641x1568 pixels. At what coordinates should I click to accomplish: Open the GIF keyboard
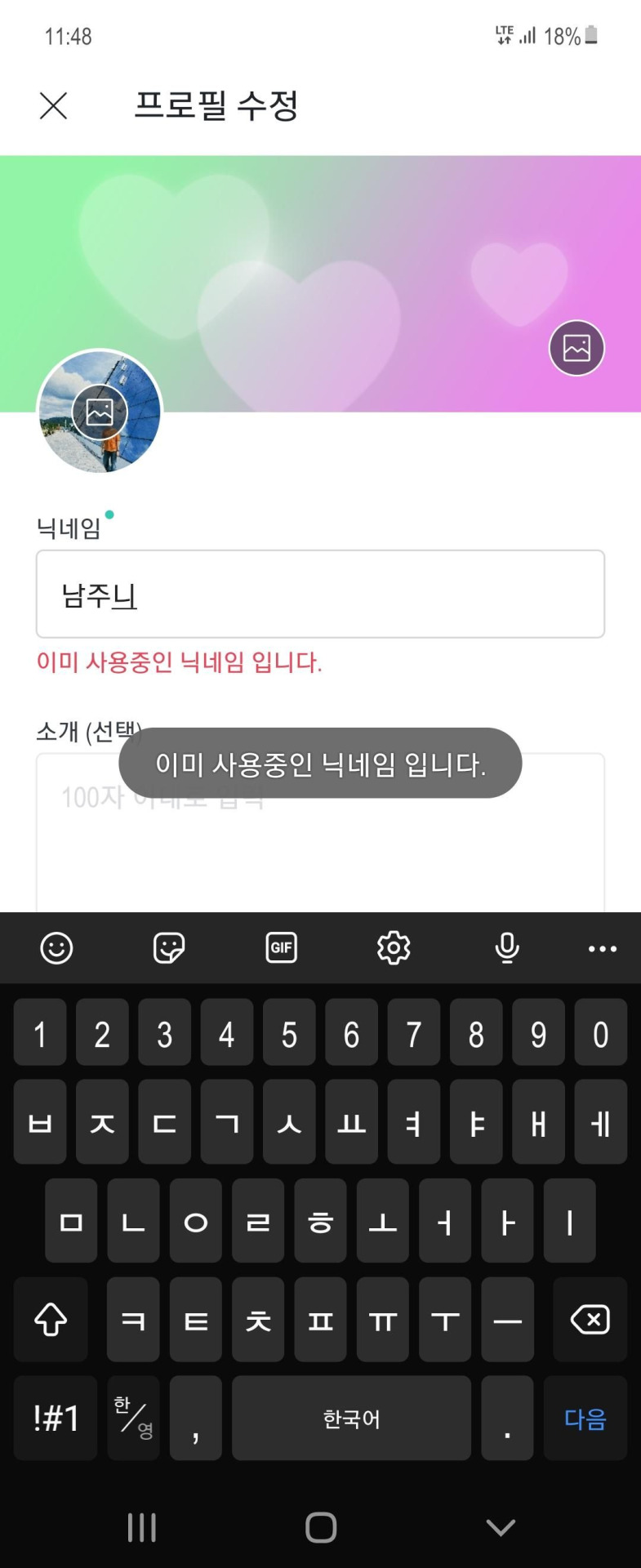[x=282, y=948]
